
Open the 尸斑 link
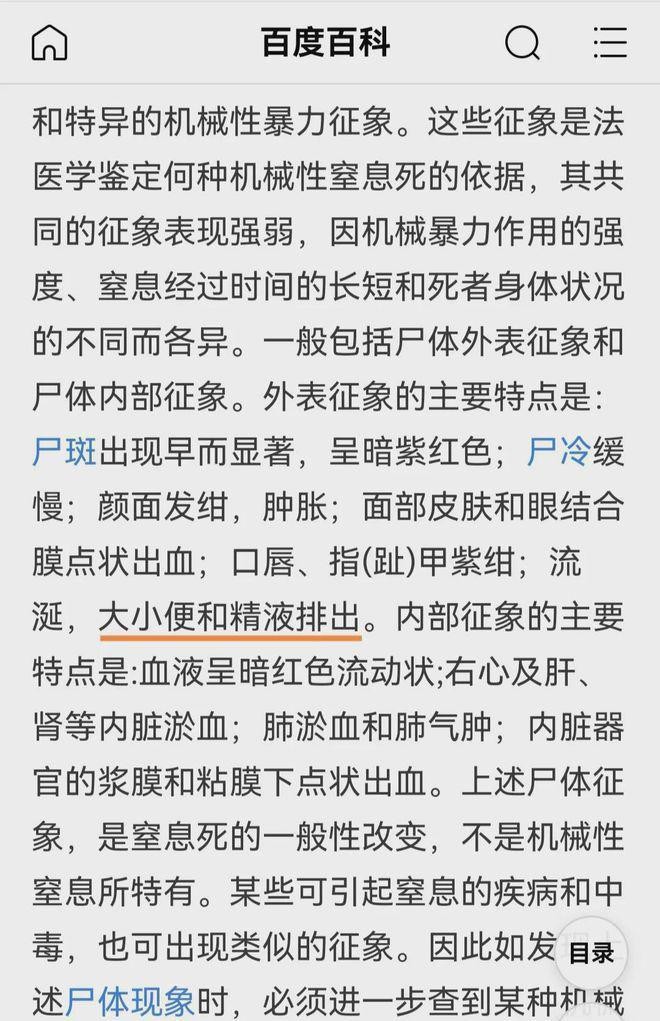pyautogui.click(x=65, y=452)
